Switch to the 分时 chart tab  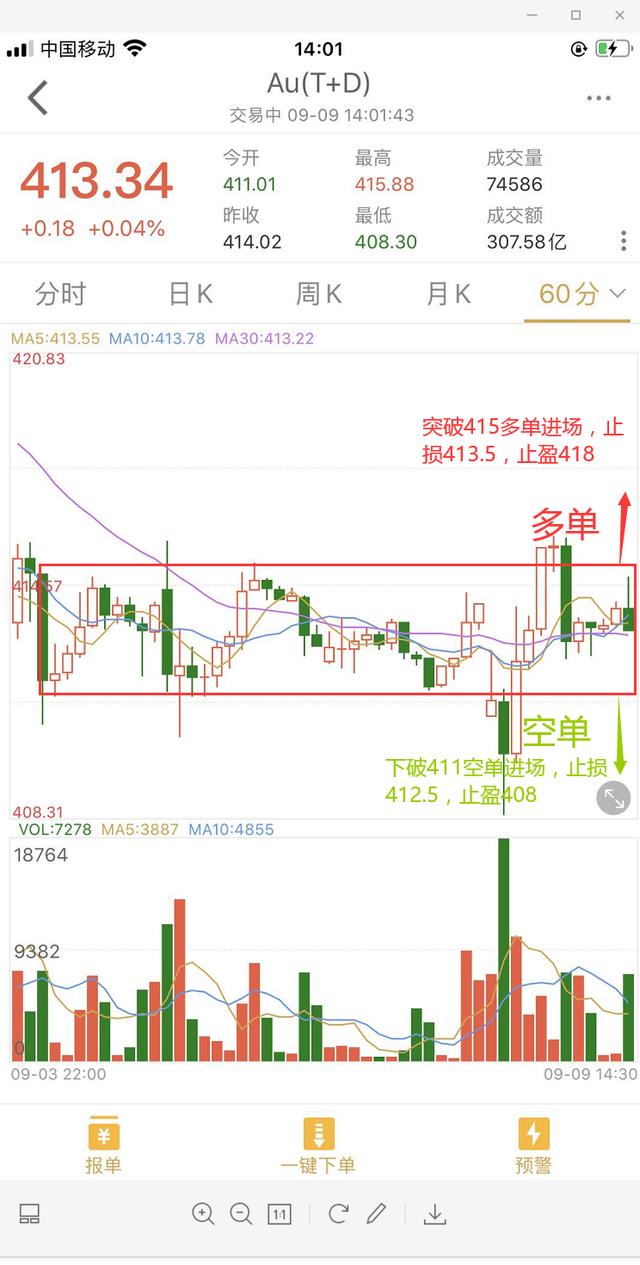(61, 294)
